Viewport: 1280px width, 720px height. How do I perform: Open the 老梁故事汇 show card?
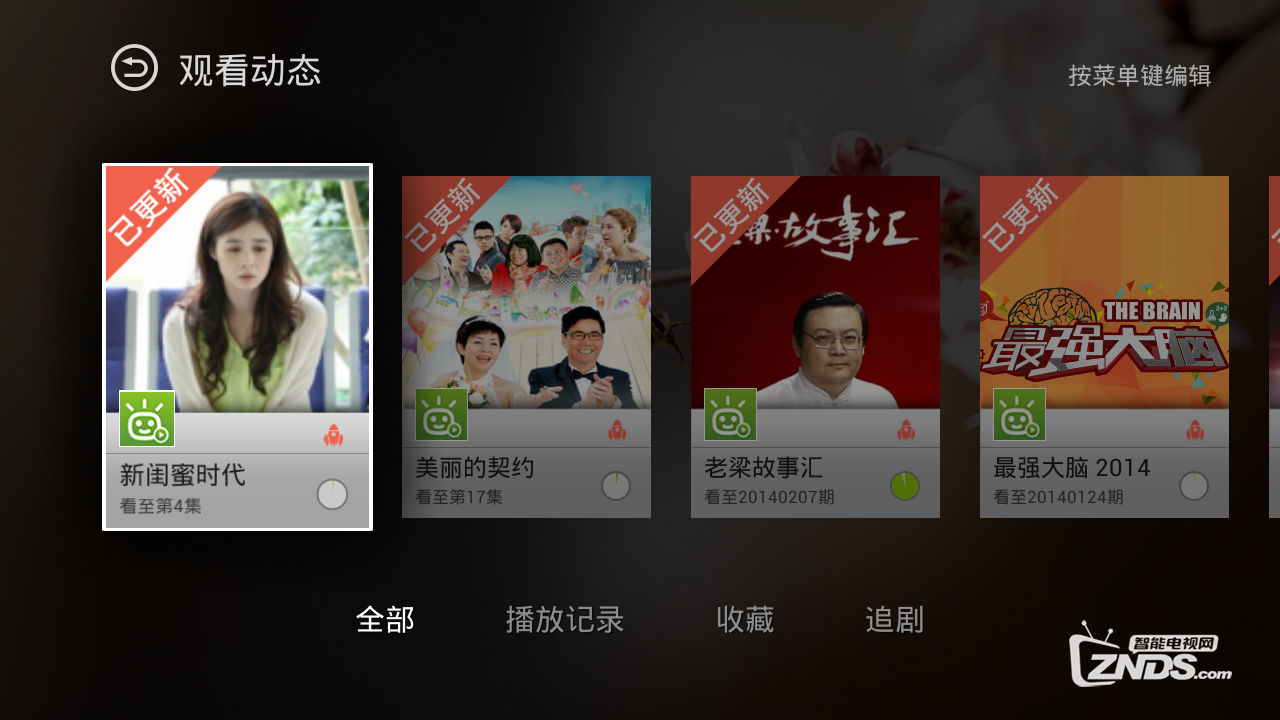click(815, 346)
